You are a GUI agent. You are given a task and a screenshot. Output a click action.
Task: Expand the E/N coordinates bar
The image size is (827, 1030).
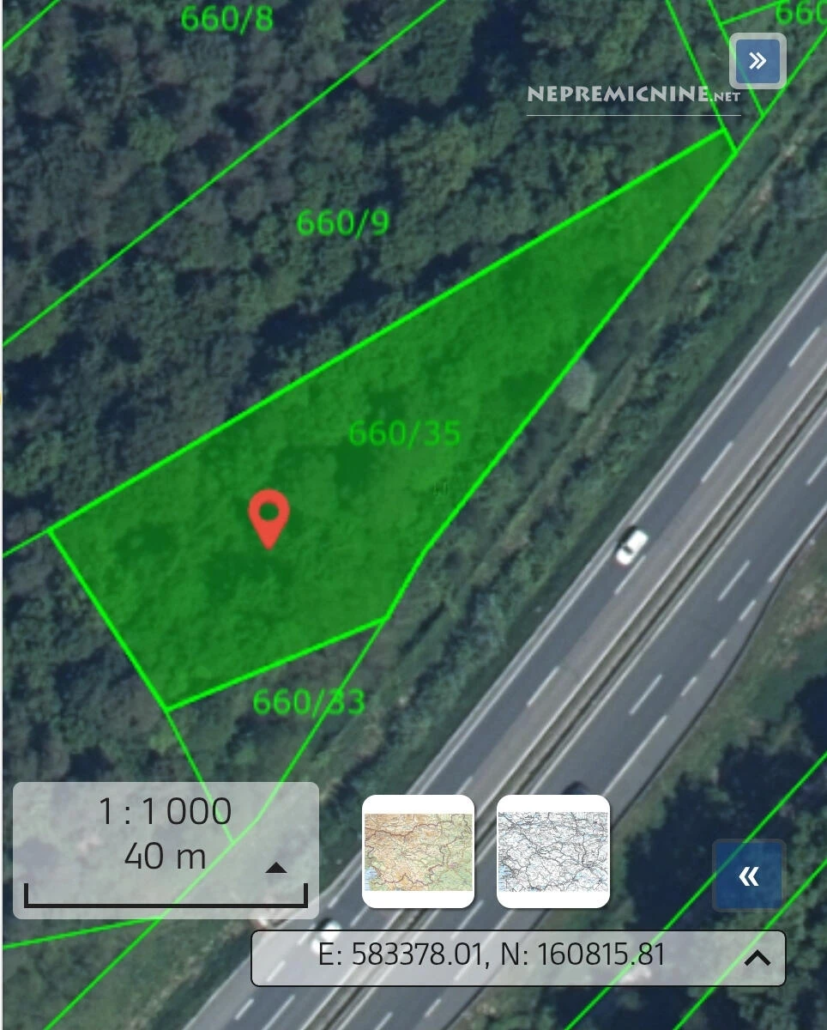757,958
